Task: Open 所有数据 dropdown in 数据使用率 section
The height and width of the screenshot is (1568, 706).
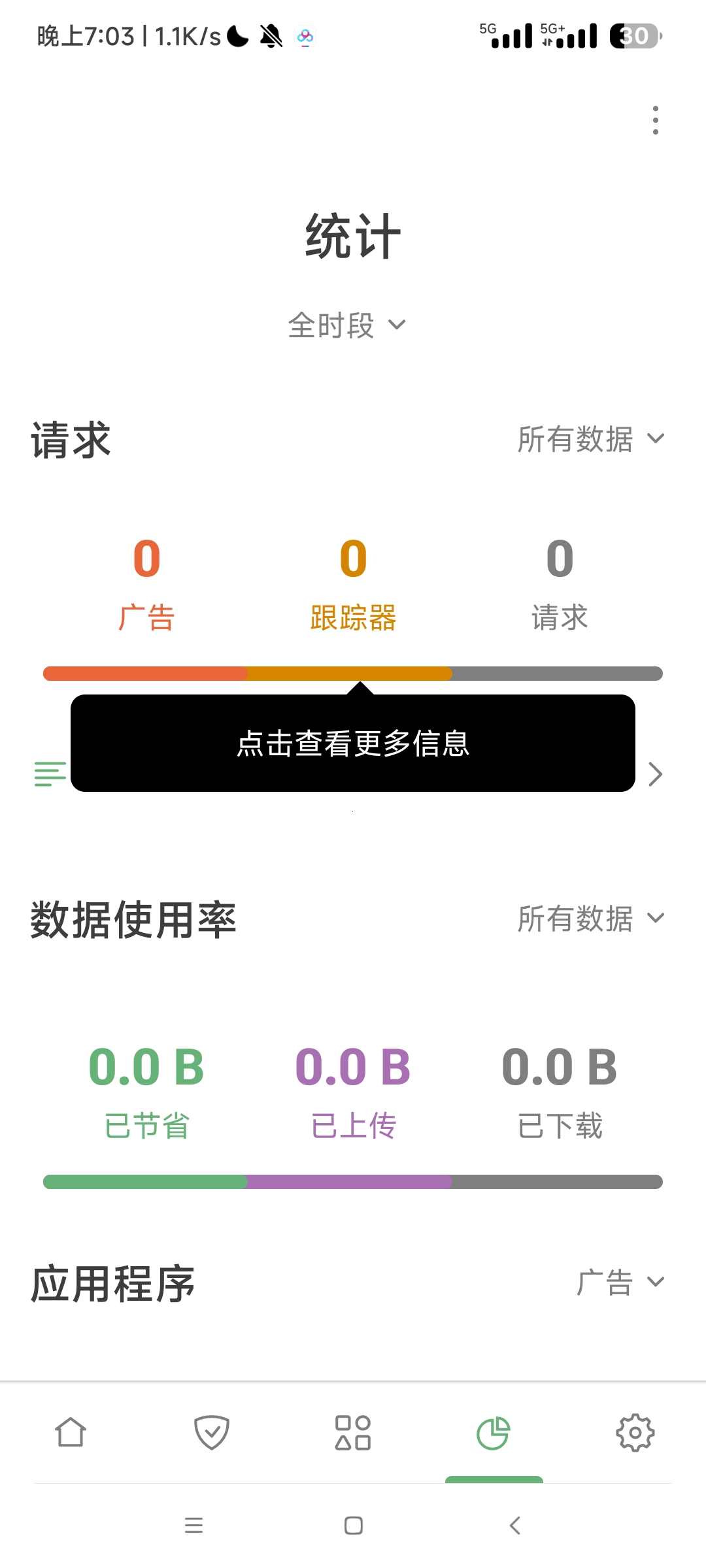Action: (590, 919)
